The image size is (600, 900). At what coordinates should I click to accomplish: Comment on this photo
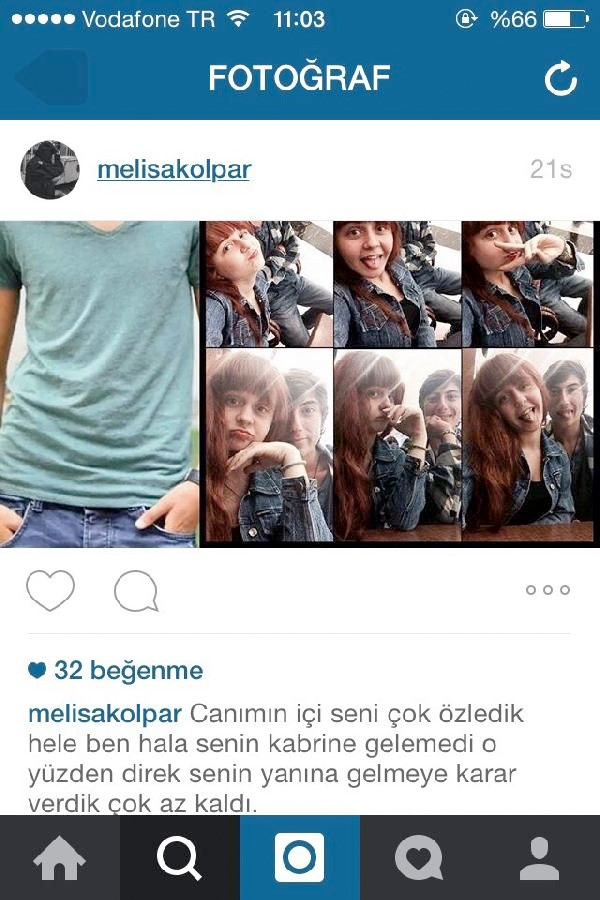[x=136, y=591]
